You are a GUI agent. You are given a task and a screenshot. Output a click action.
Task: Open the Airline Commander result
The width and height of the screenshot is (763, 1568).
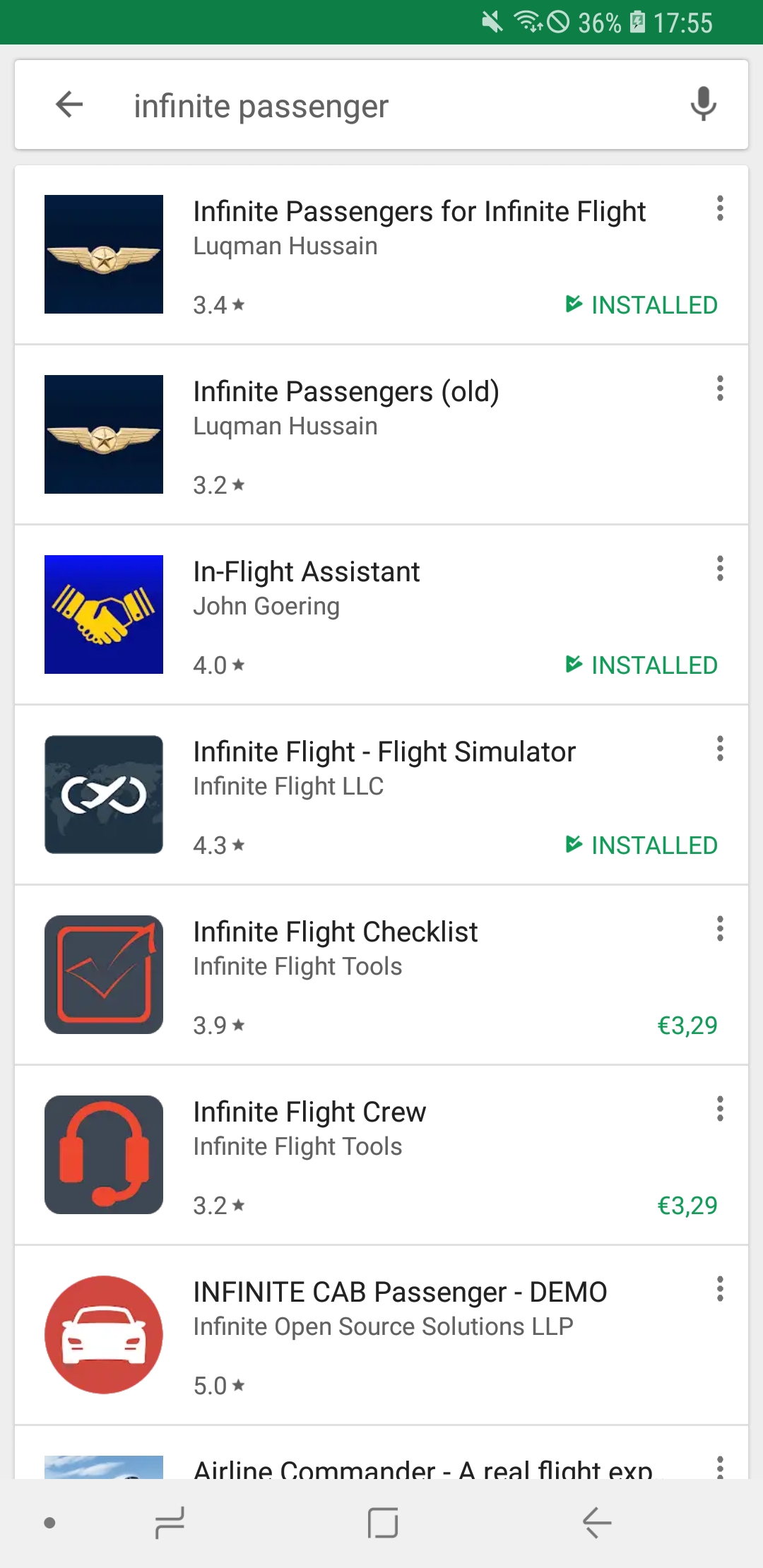click(x=422, y=1466)
